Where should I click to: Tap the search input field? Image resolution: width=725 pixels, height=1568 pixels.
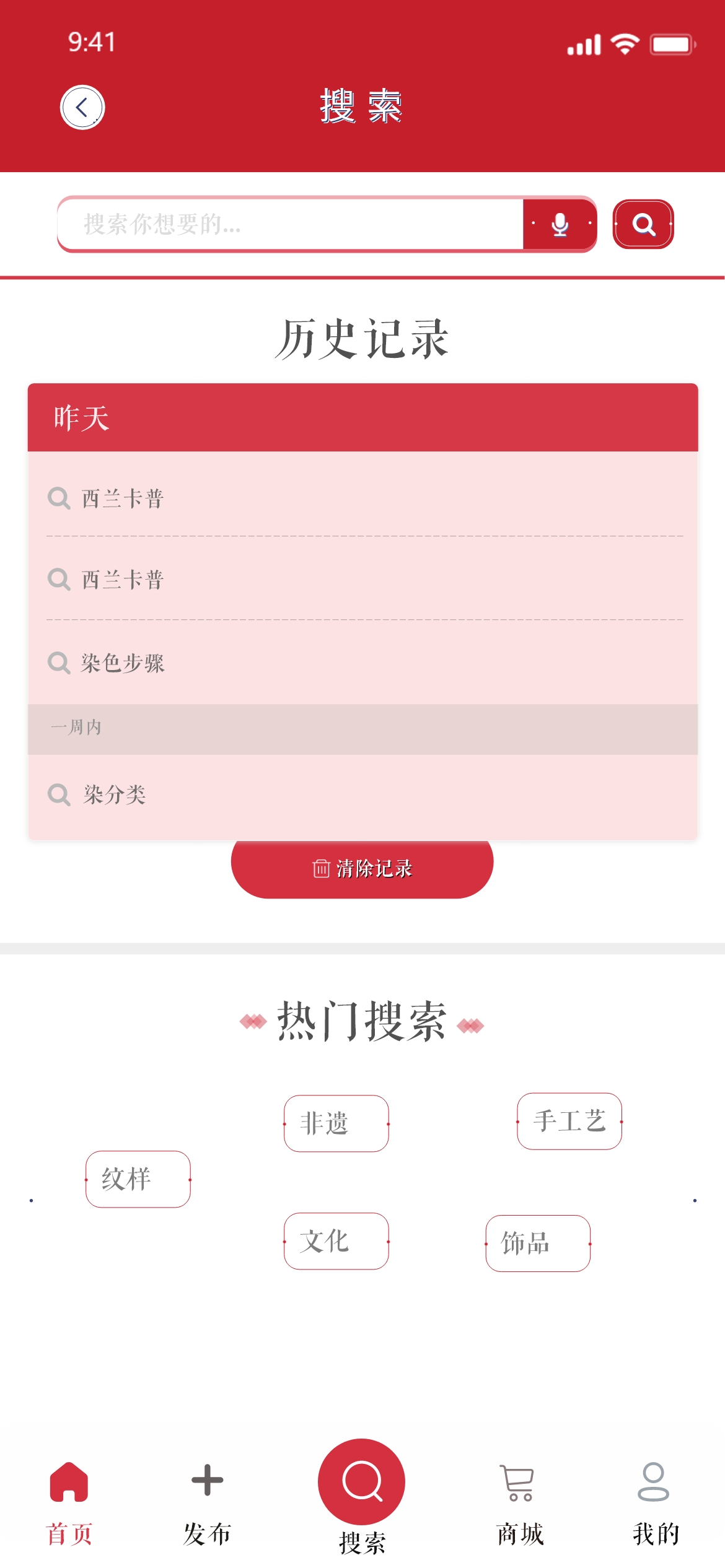291,224
